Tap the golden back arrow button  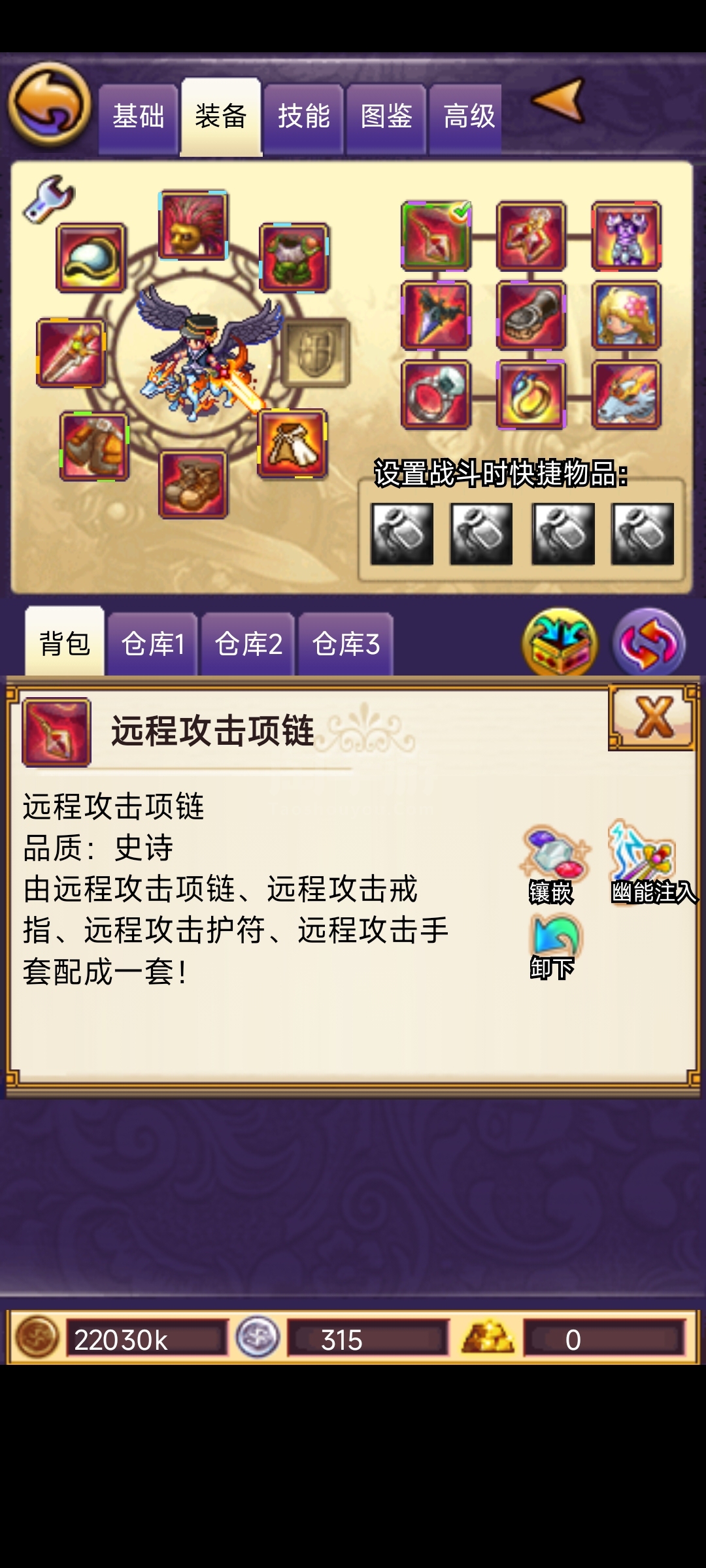[50, 105]
